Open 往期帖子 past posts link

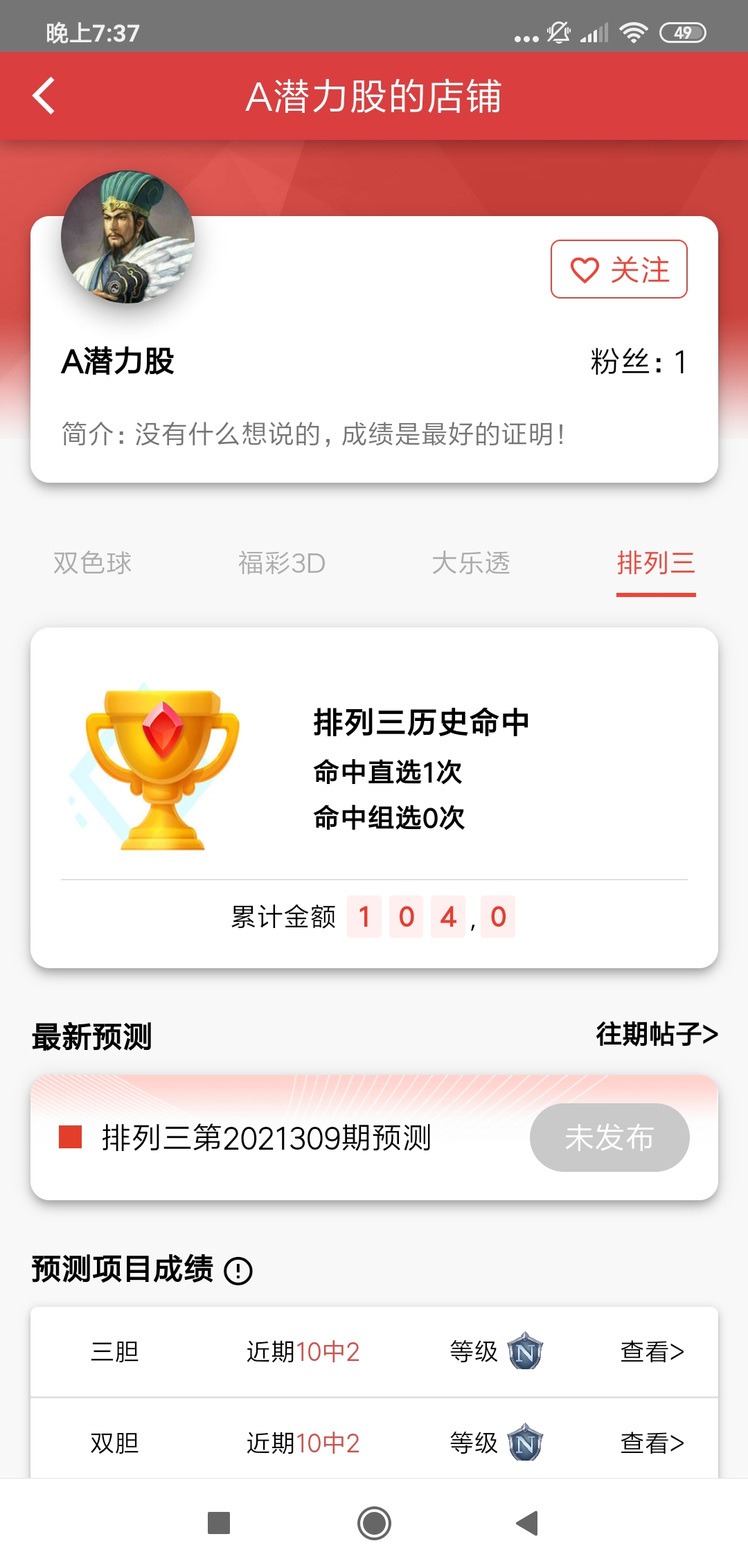(x=657, y=1034)
